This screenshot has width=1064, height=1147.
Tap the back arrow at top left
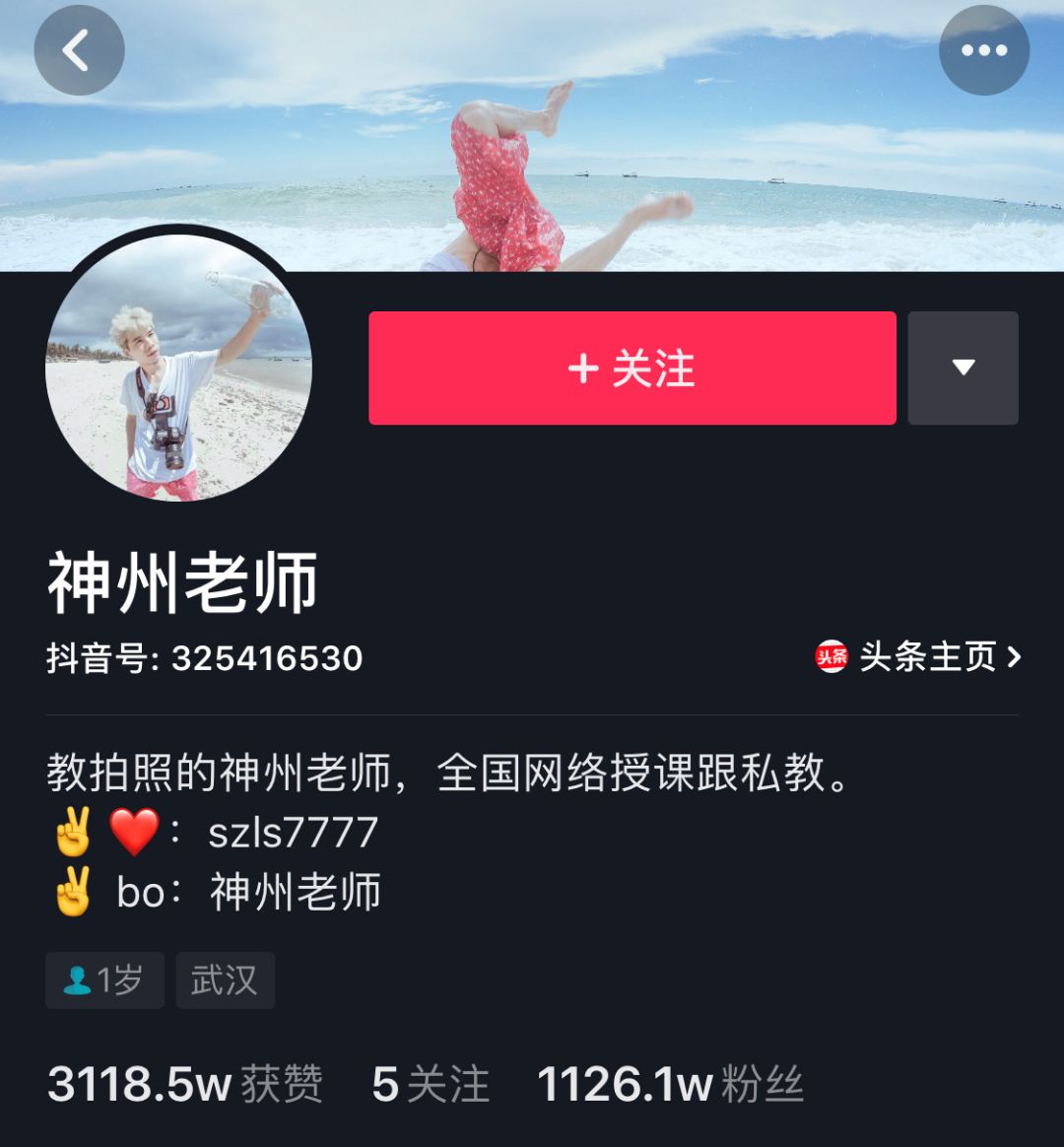coord(79,47)
